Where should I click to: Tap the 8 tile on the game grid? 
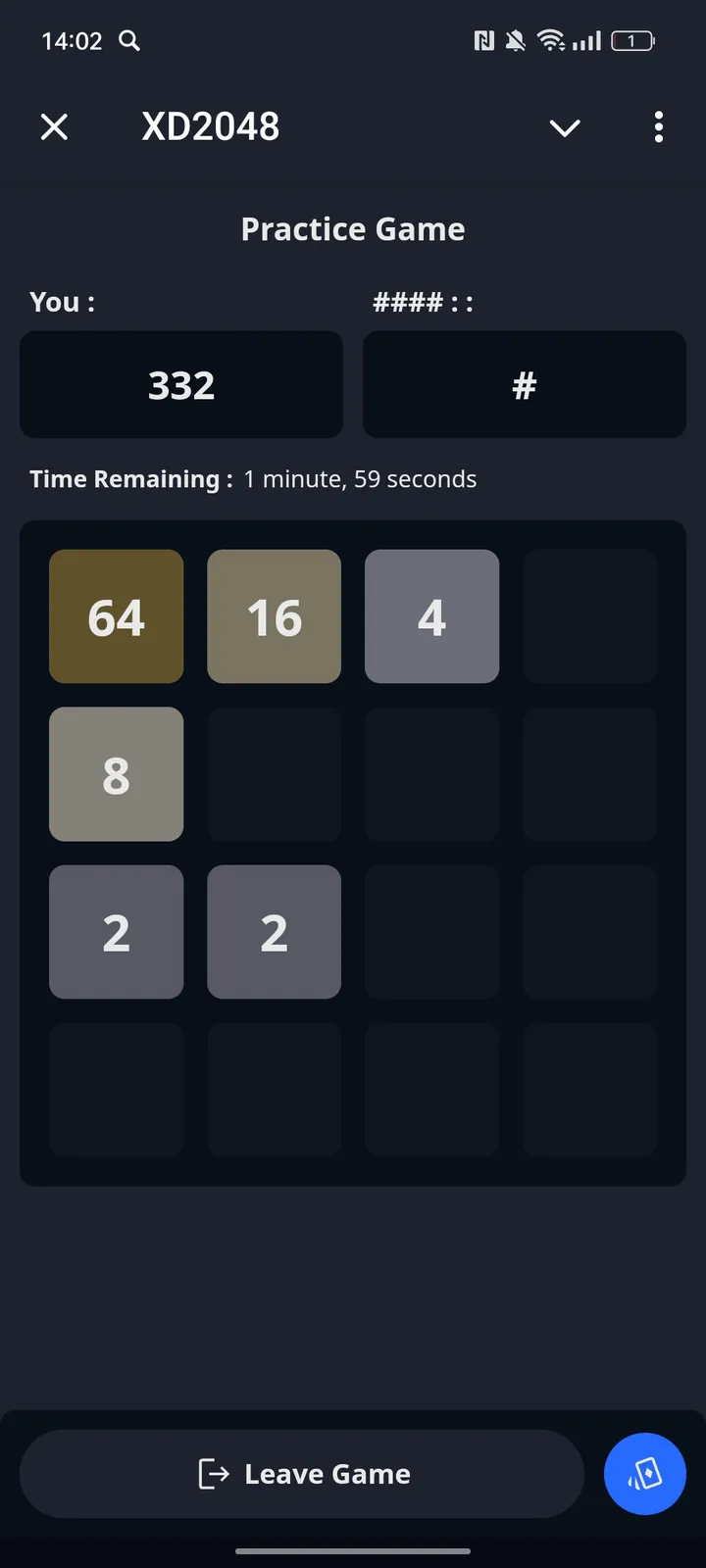(x=116, y=774)
